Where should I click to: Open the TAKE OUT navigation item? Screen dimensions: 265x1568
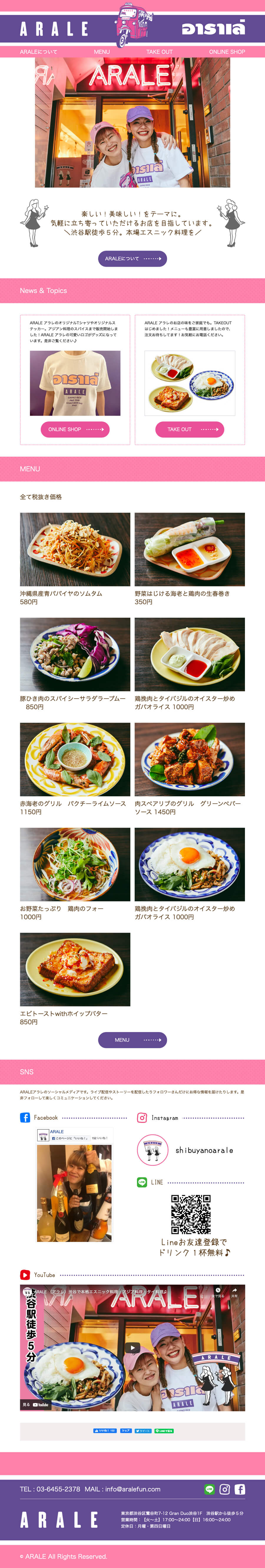(159, 52)
